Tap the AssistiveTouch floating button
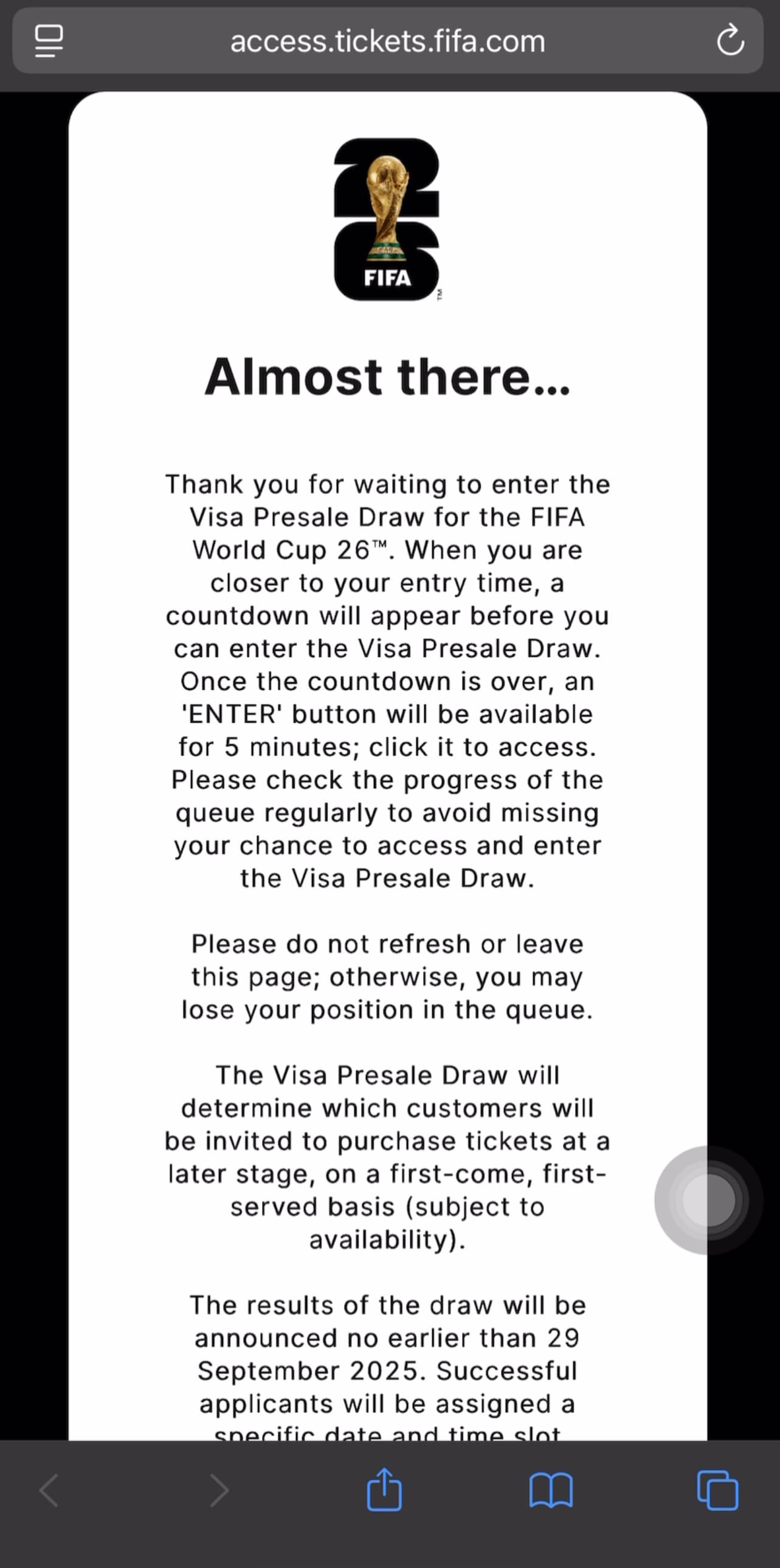This screenshot has width=780, height=1568. pos(708,1200)
